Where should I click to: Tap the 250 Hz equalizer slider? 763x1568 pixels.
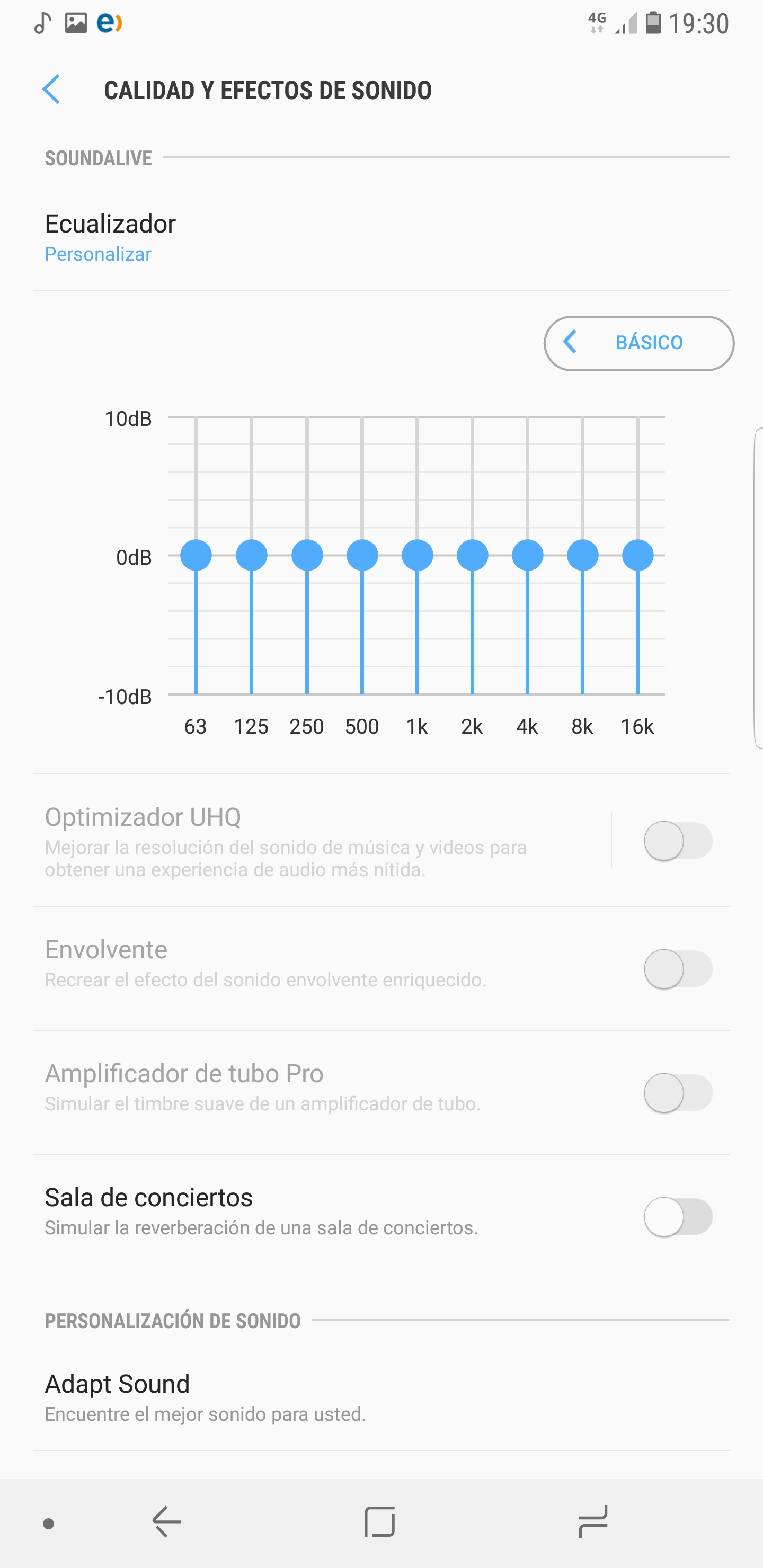(307, 555)
